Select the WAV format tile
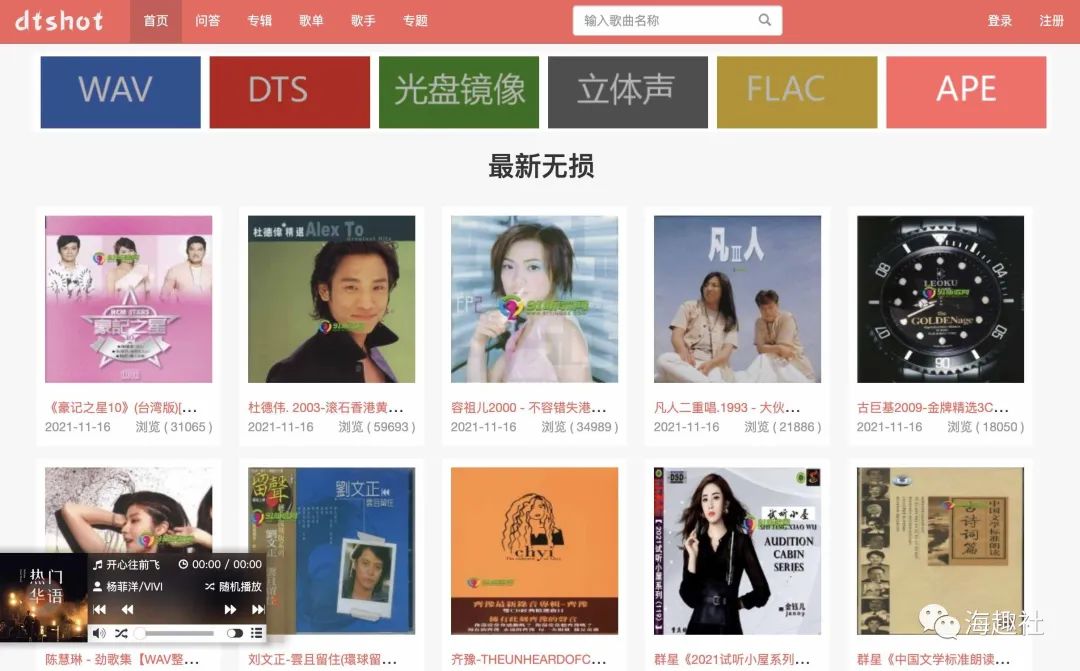Image resolution: width=1080 pixels, height=671 pixels. point(120,92)
